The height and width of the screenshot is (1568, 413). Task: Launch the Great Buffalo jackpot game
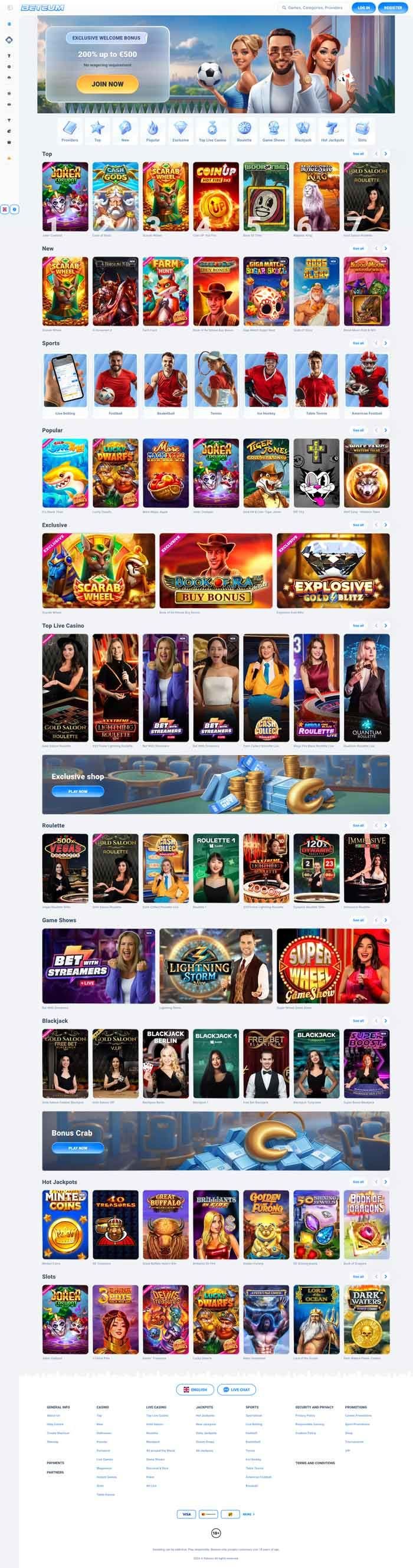[x=166, y=1224]
